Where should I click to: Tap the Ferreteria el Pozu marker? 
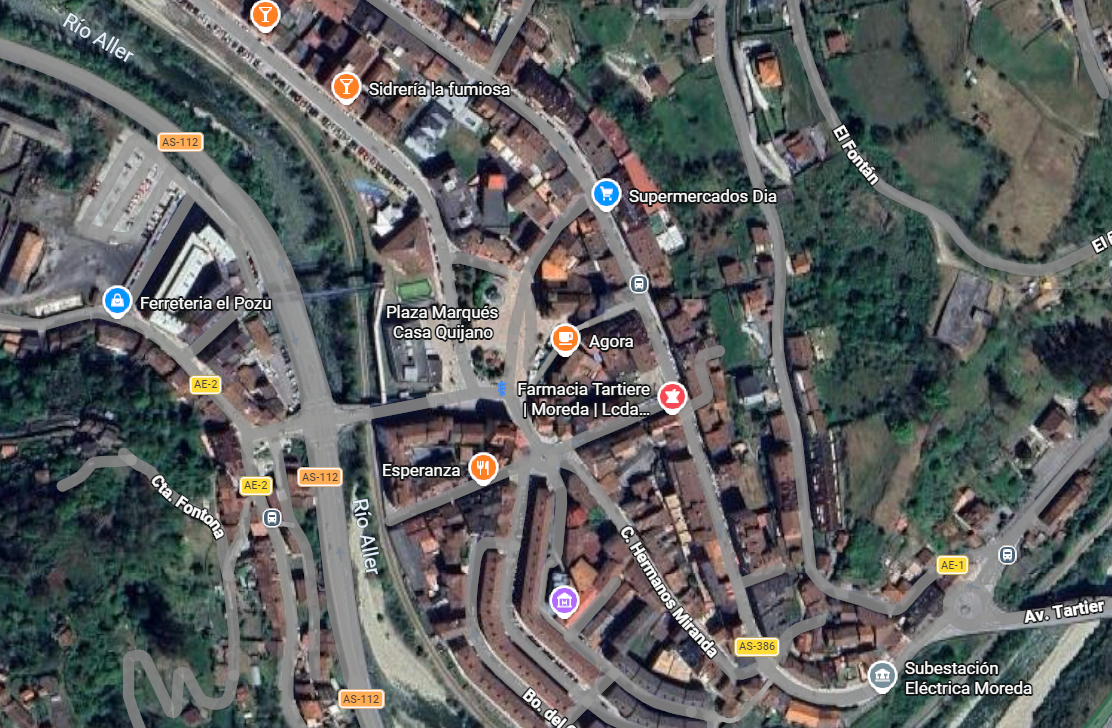coord(118,299)
